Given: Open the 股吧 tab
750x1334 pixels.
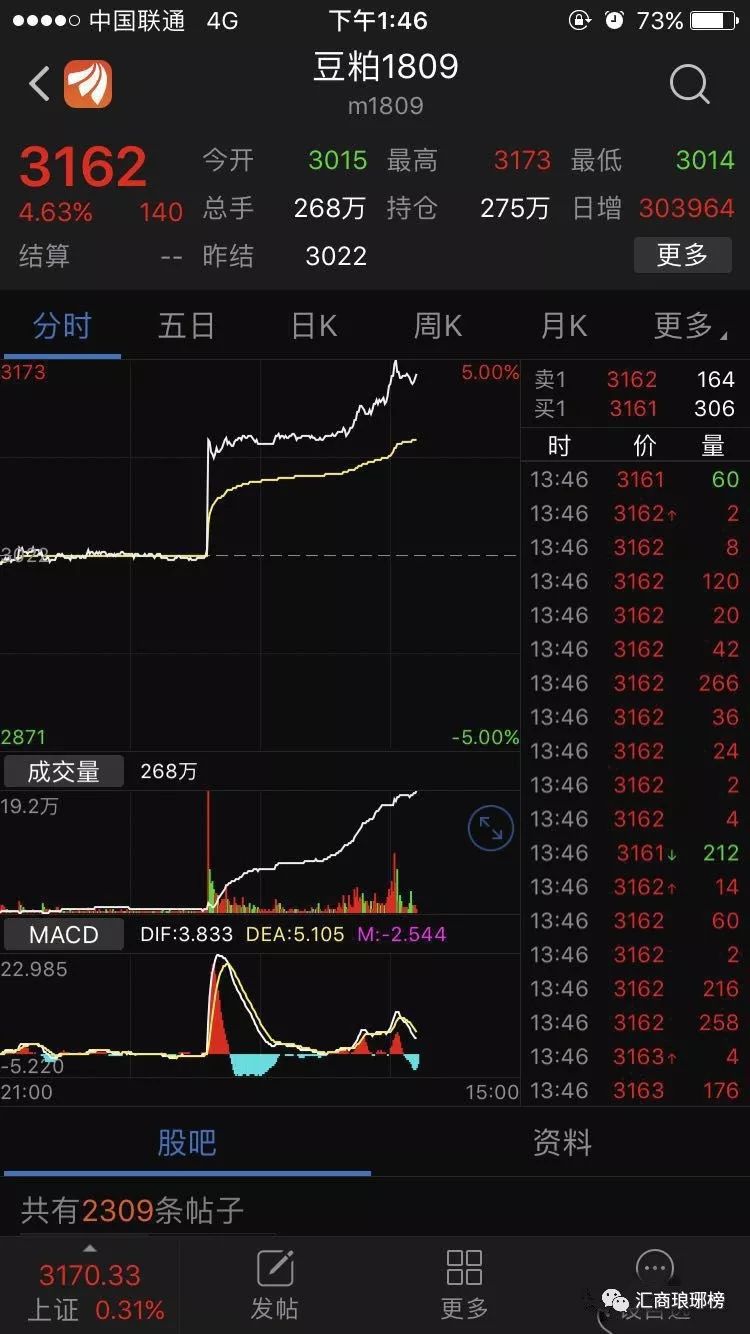Looking at the screenshot, I should pos(187,1143).
